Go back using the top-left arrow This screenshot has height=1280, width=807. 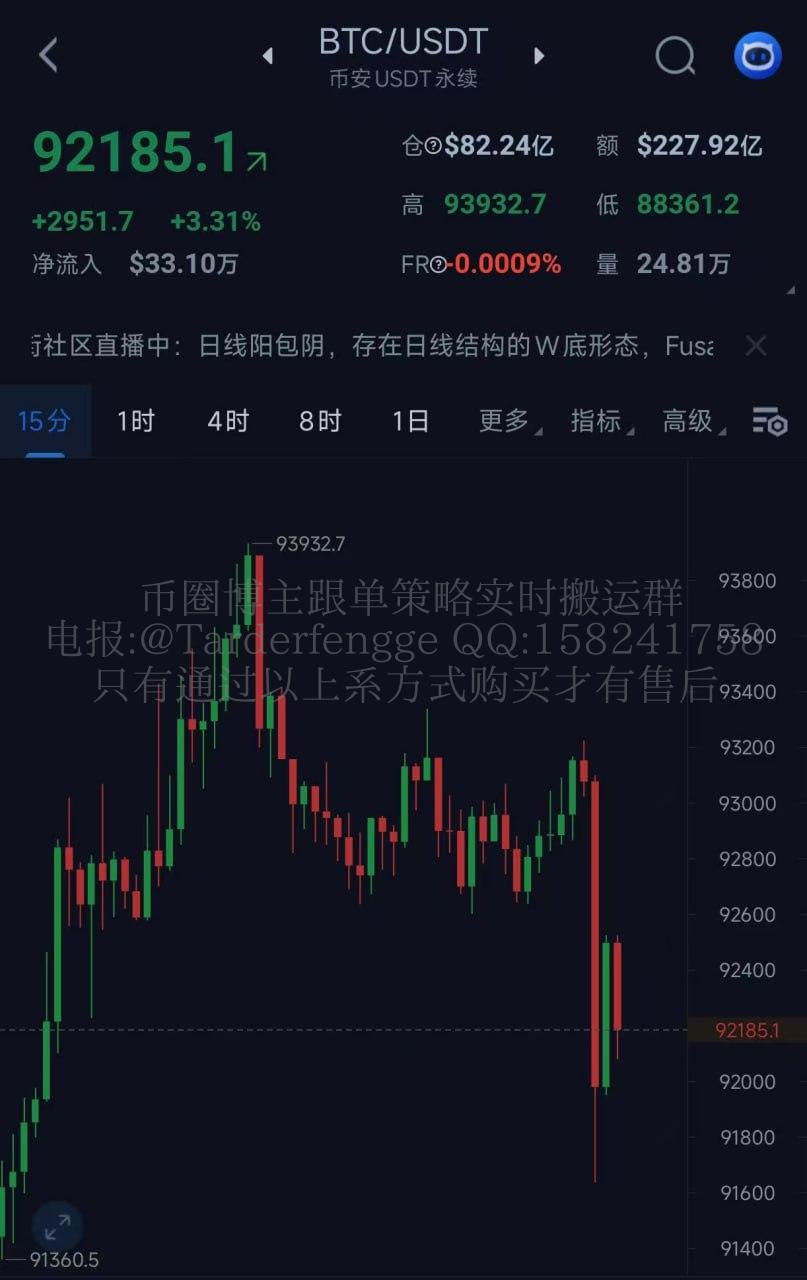pyautogui.click(x=48, y=55)
